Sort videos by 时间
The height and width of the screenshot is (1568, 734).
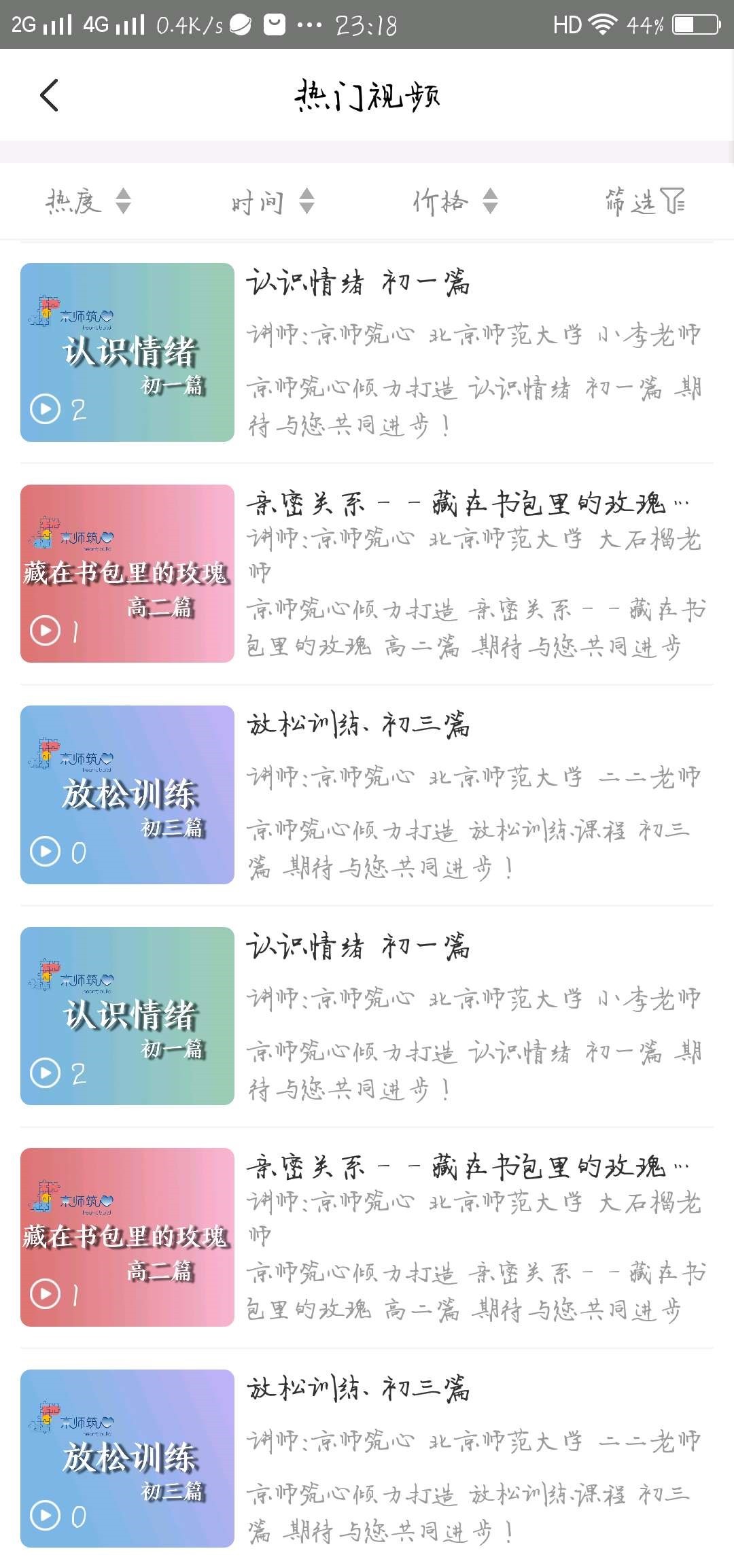[272, 201]
